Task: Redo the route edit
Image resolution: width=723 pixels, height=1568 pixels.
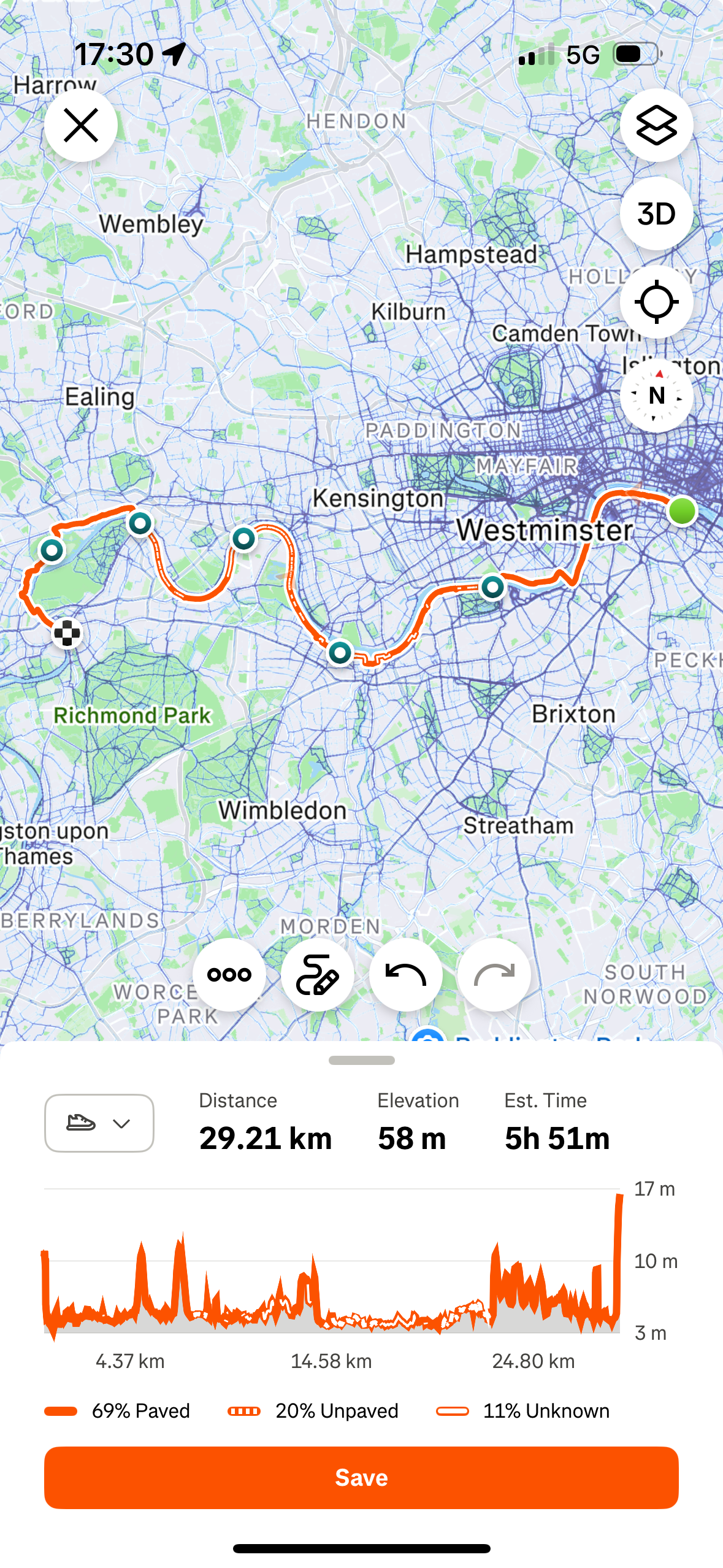Action: (x=494, y=974)
